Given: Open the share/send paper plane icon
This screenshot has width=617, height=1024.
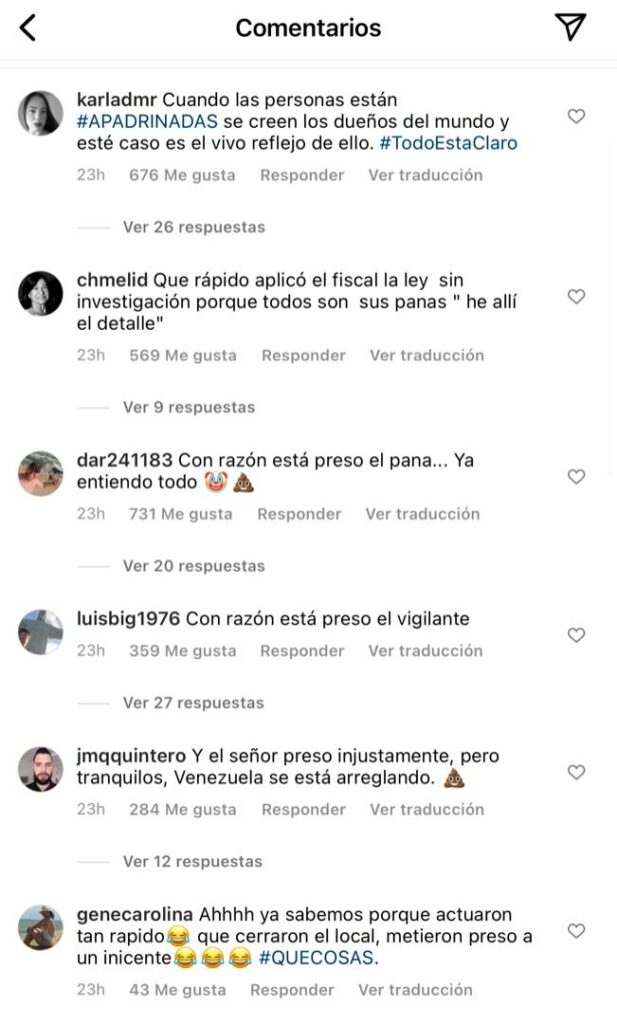Looking at the screenshot, I should point(570,28).
